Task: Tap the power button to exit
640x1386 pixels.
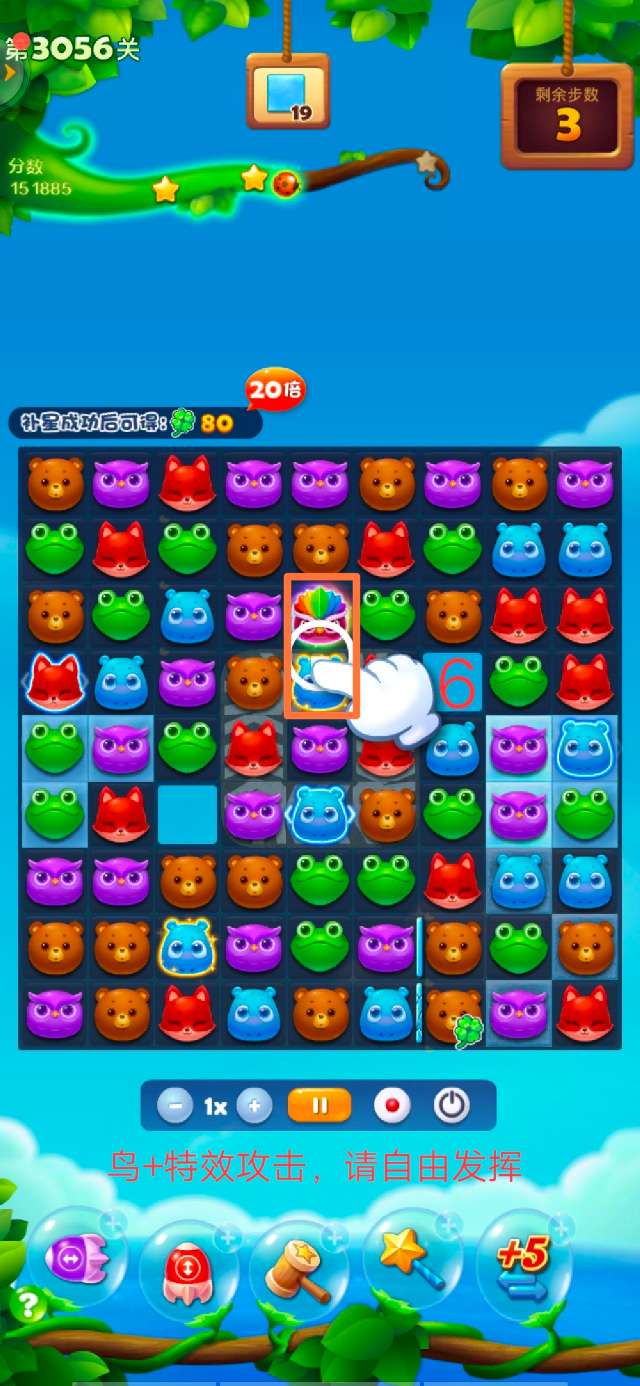Action: click(x=452, y=1106)
